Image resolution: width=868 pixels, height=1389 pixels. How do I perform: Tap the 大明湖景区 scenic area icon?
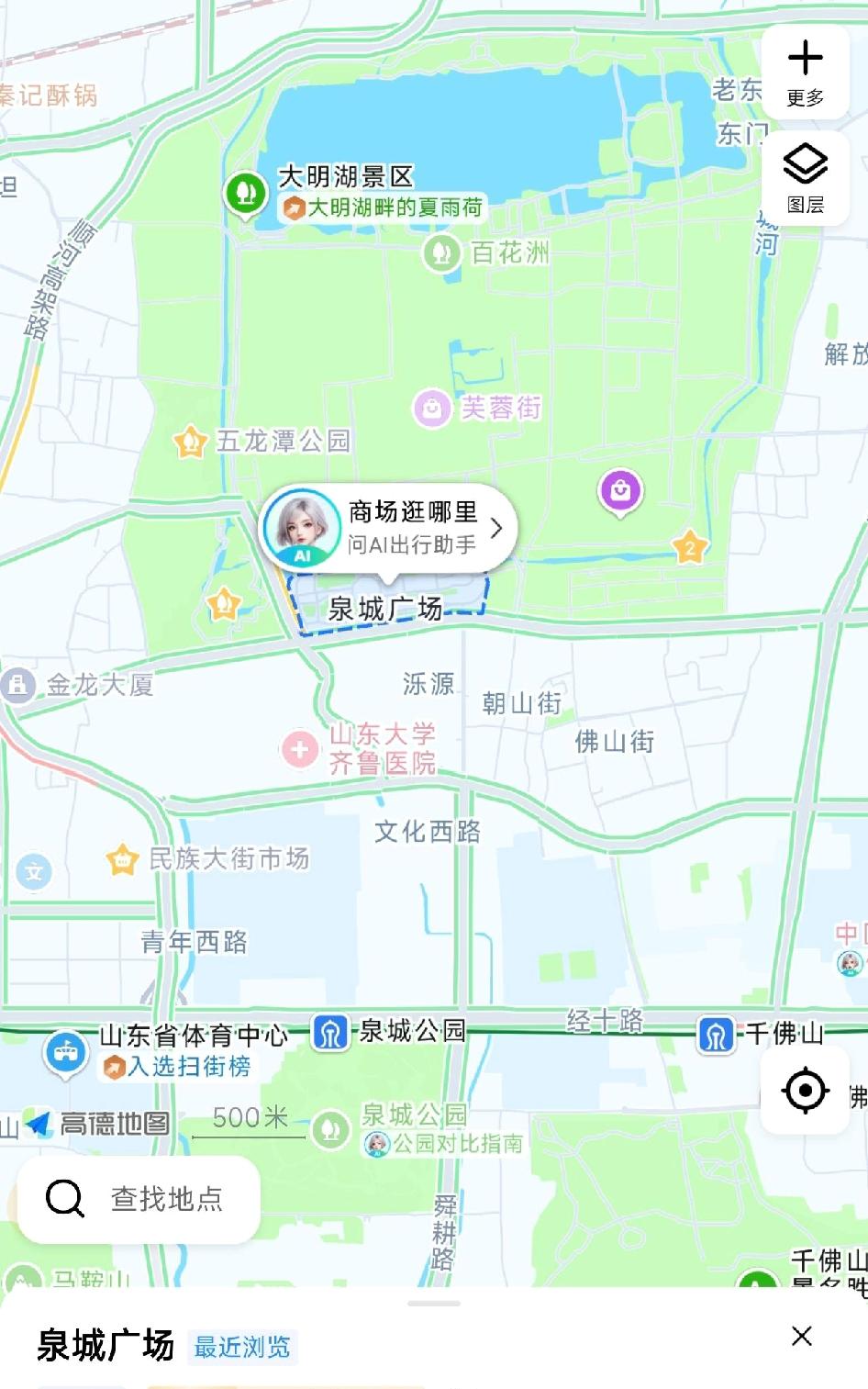(x=245, y=193)
